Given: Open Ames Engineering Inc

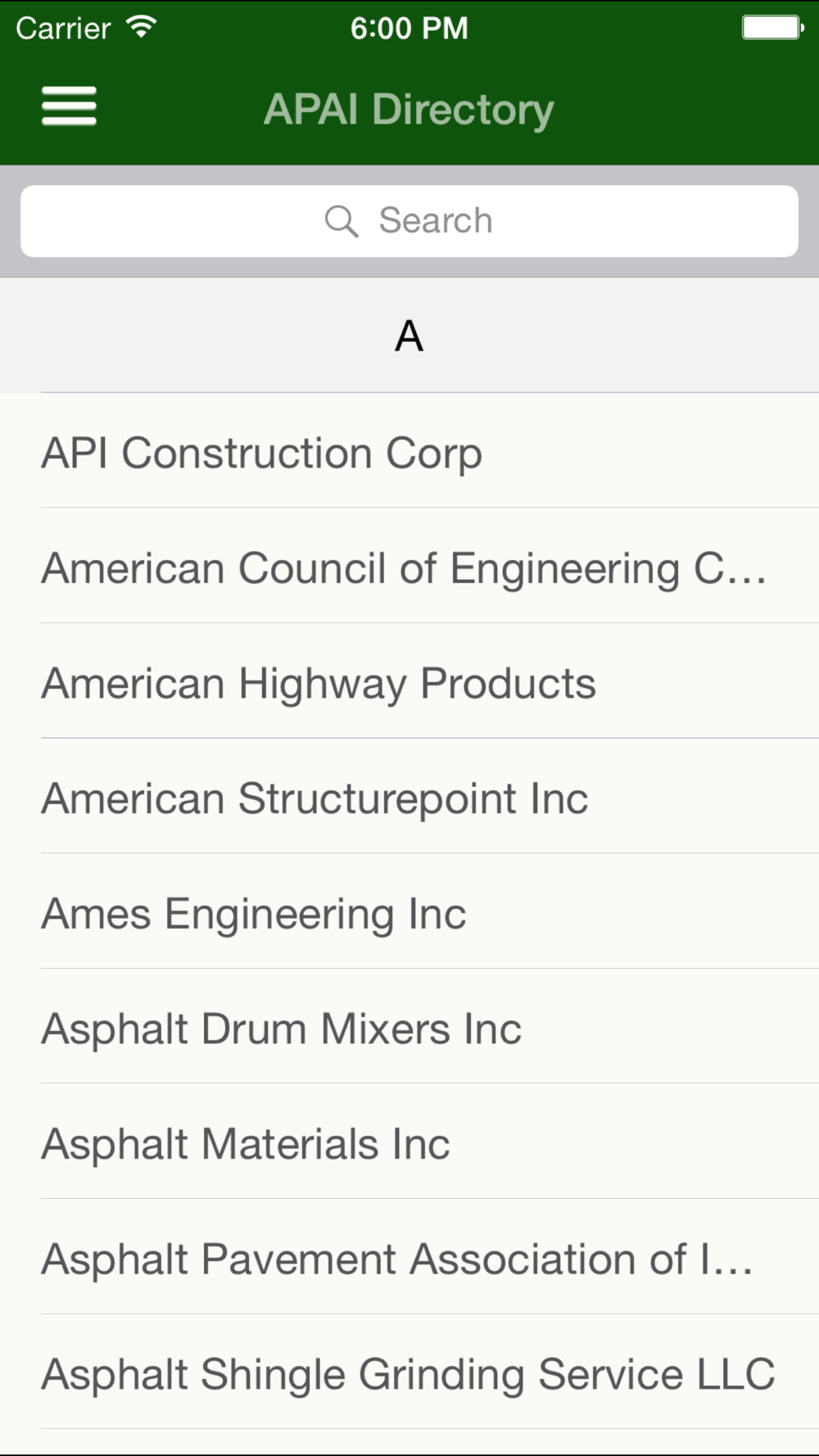Looking at the screenshot, I should pos(409,911).
